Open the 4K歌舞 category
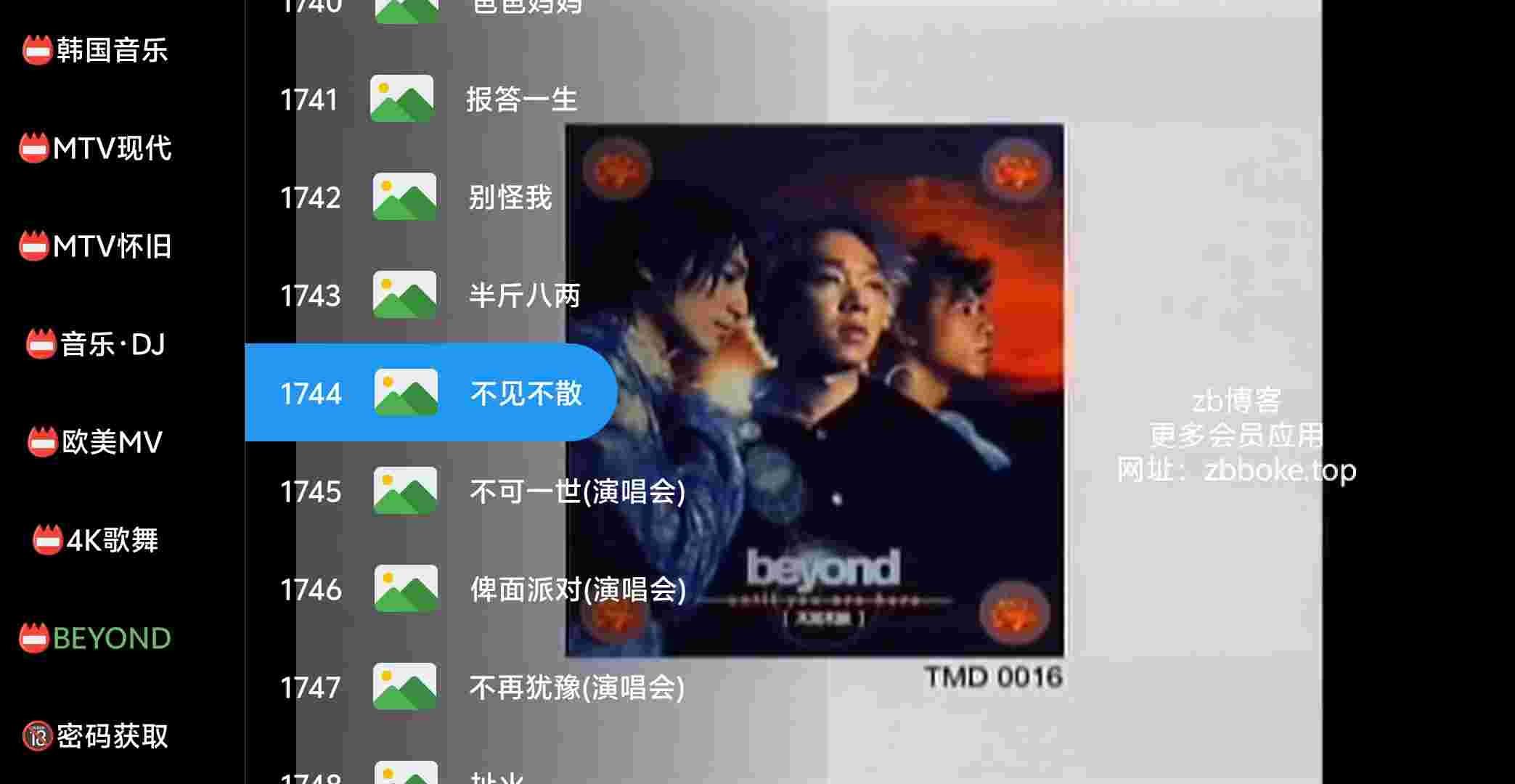 coord(97,541)
